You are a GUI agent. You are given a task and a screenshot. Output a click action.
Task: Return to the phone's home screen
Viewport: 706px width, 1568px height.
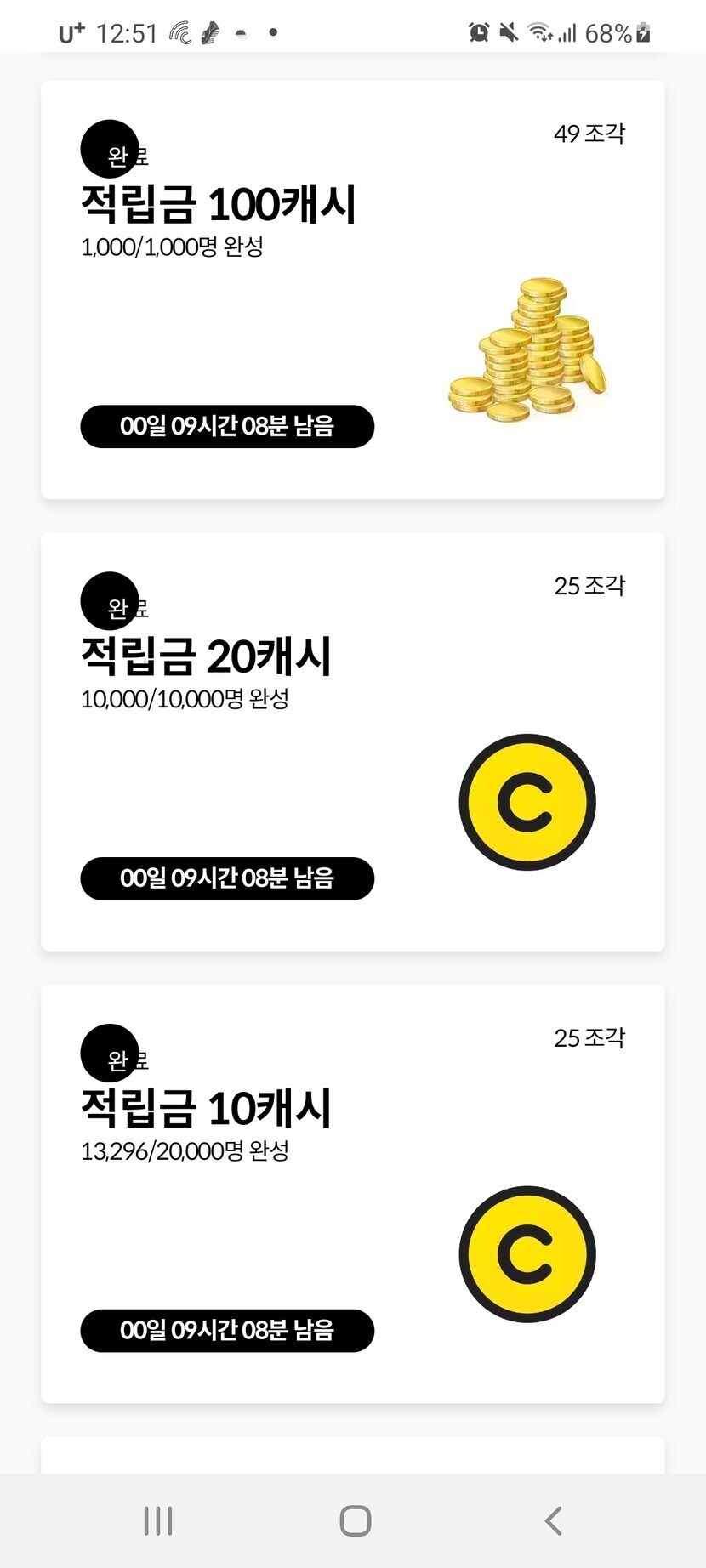(x=355, y=1520)
